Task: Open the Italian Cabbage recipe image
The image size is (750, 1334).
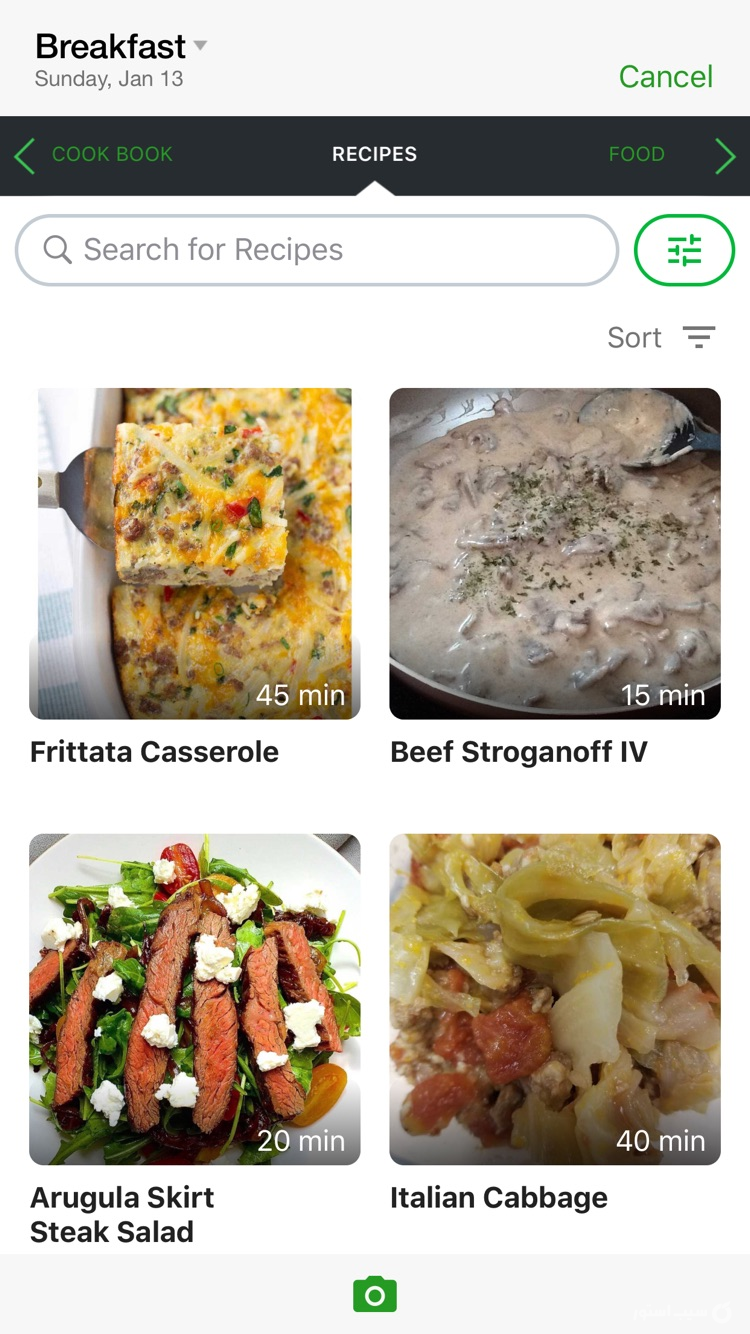Action: pyautogui.click(x=555, y=999)
